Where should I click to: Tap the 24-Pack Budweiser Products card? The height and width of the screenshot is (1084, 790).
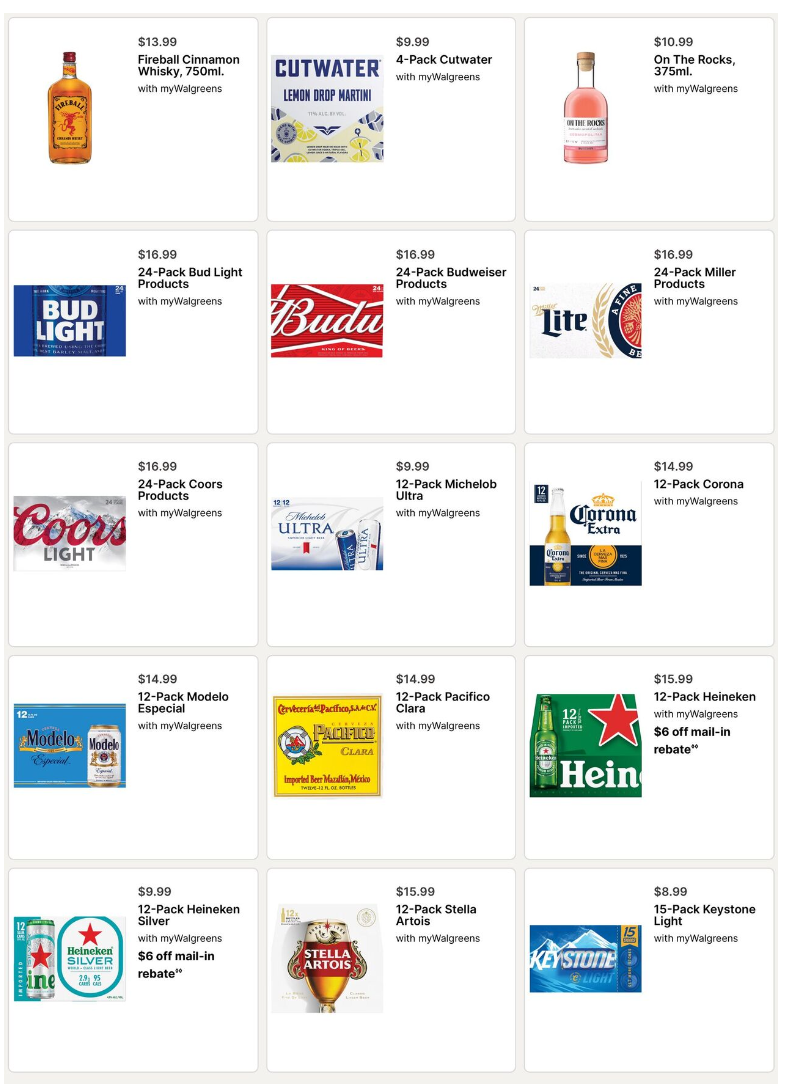click(391, 332)
